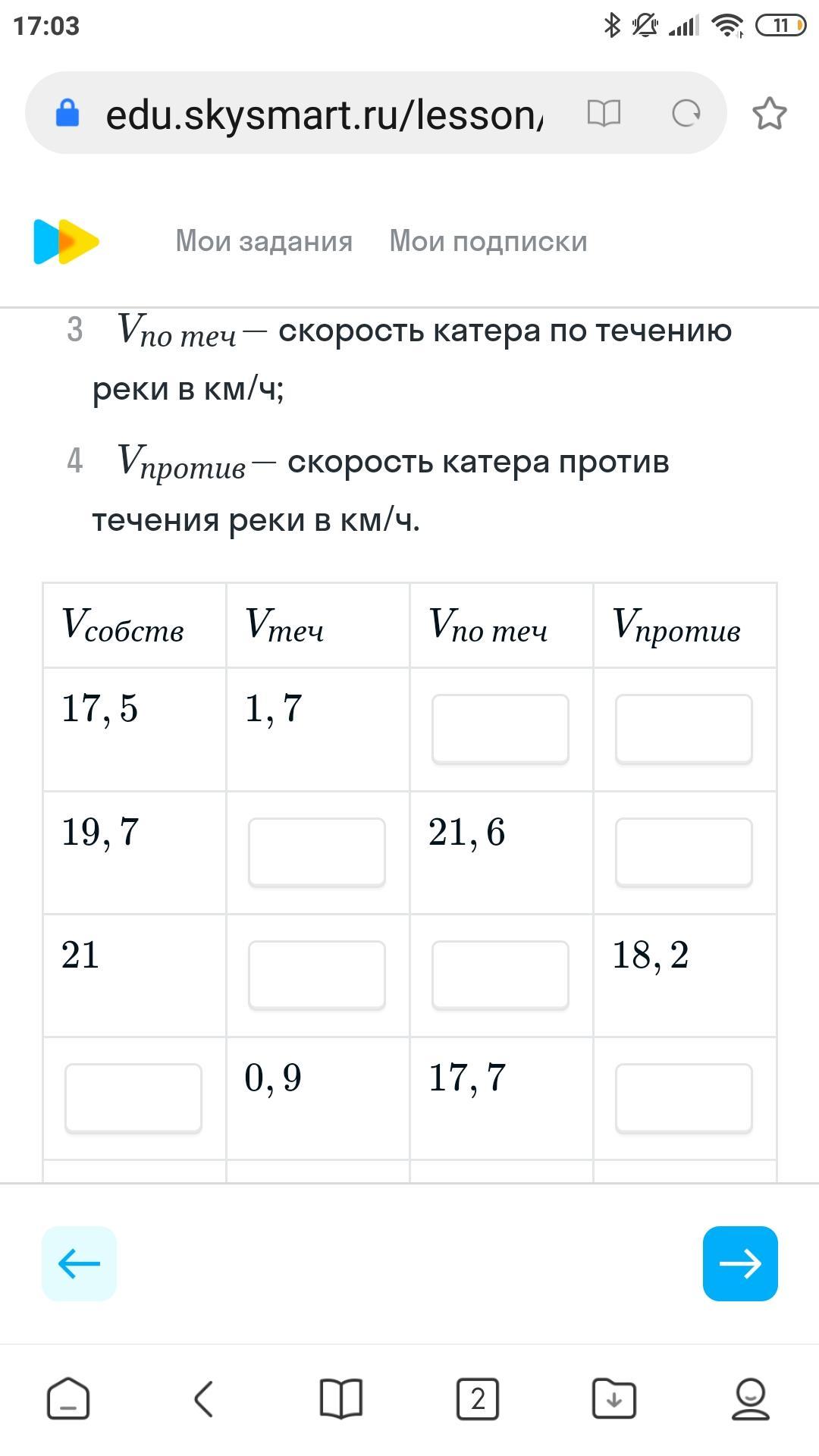
Task: Go to the previous task with left arrow
Action: point(79,1263)
